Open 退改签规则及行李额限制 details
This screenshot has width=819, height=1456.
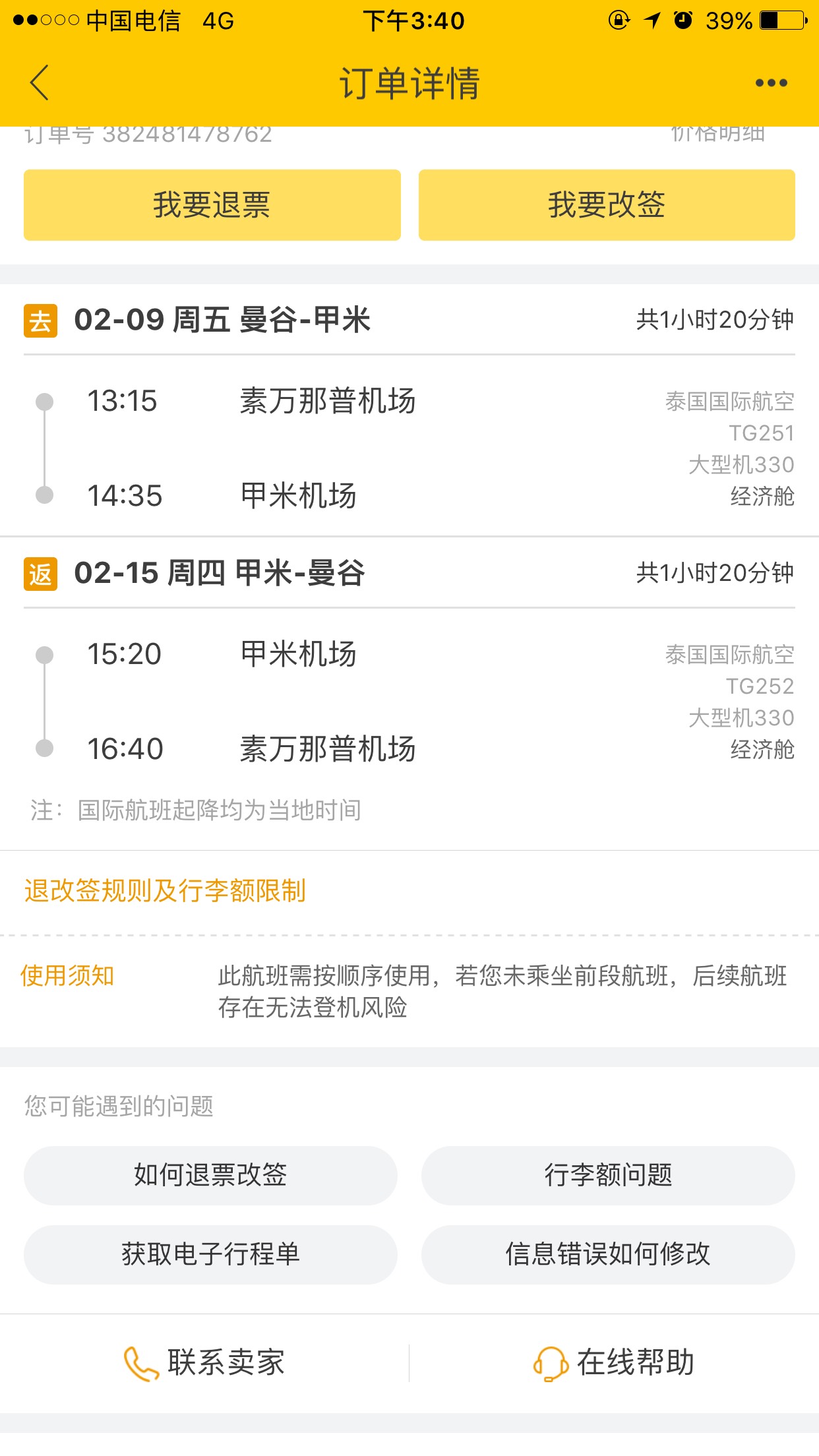tap(165, 891)
